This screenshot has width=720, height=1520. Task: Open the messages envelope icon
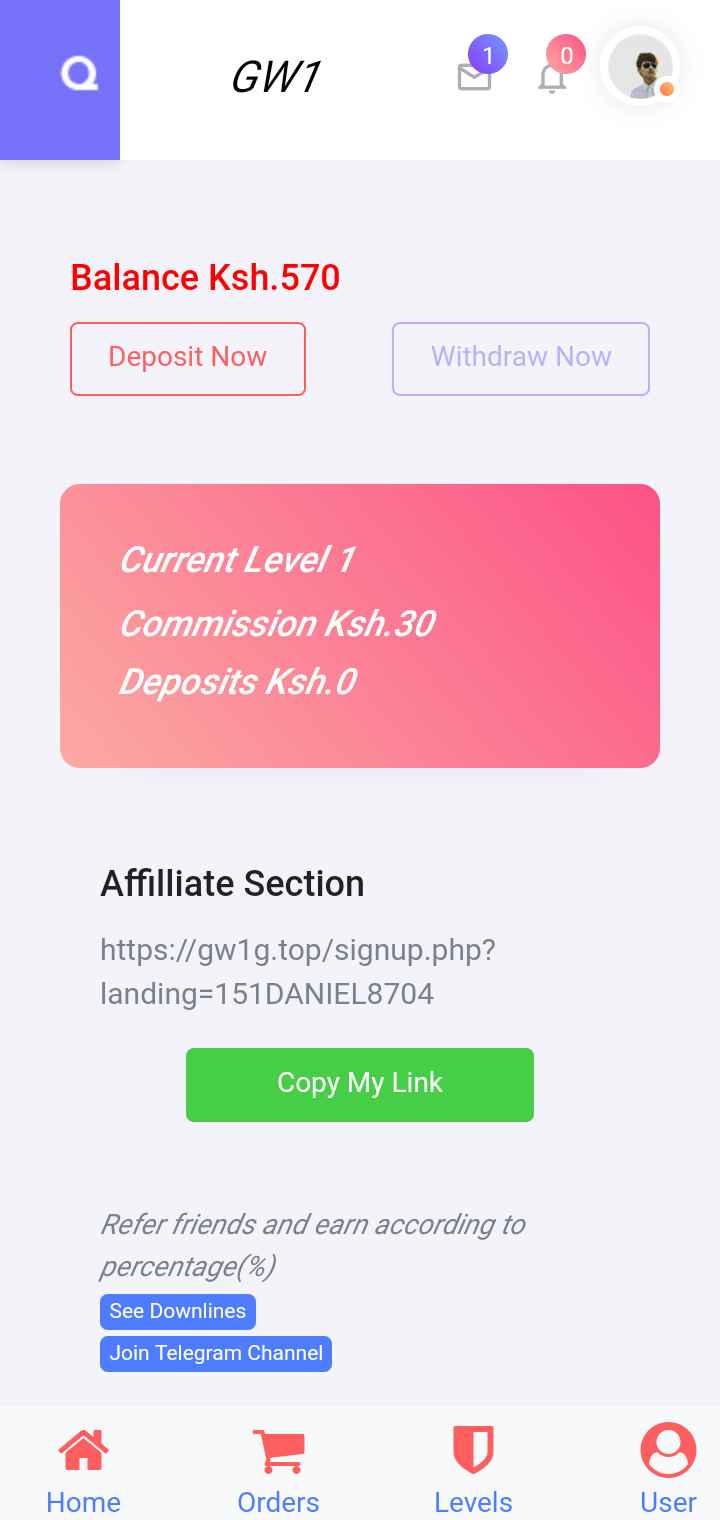(x=474, y=77)
